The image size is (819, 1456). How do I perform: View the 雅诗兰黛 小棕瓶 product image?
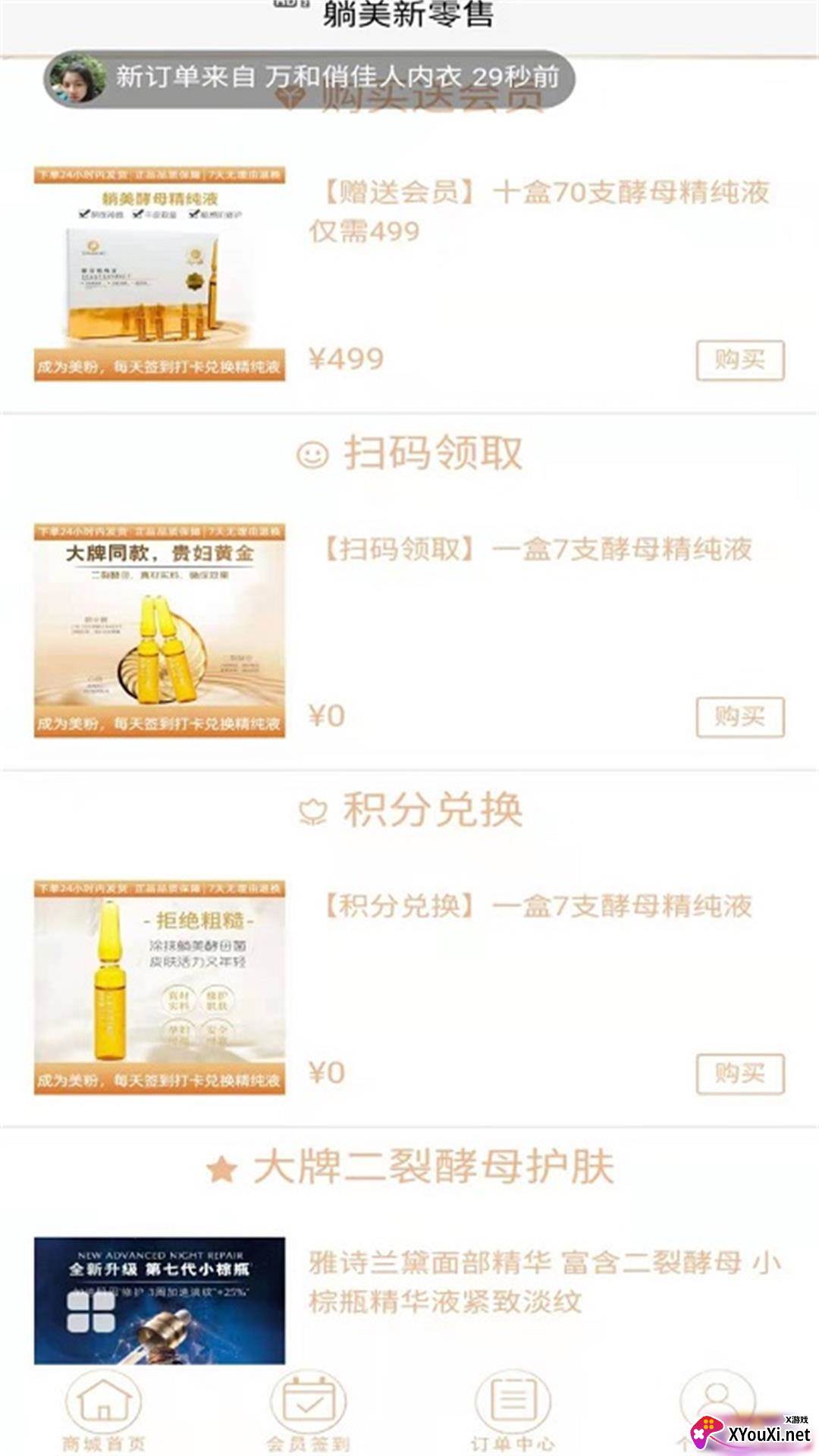click(x=159, y=1300)
